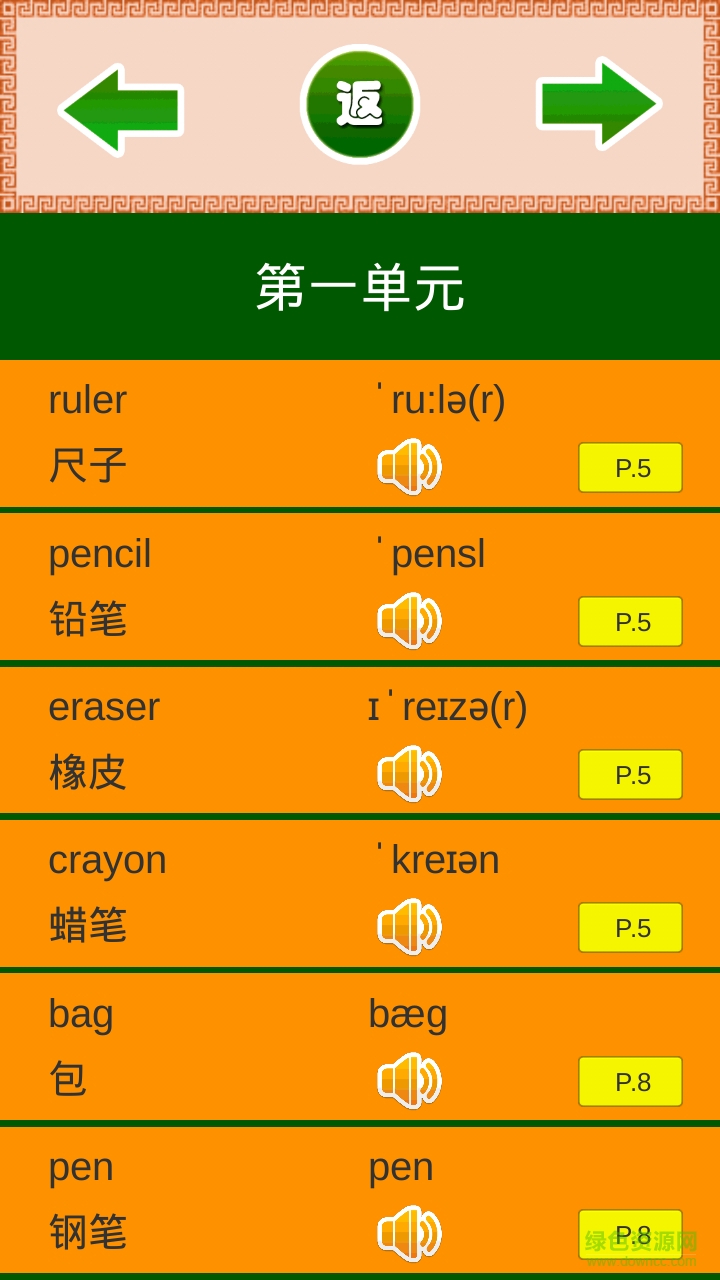
Task: Play pronunciation audio for ruler
Action: pyautogui.click(x=409, y=467)
